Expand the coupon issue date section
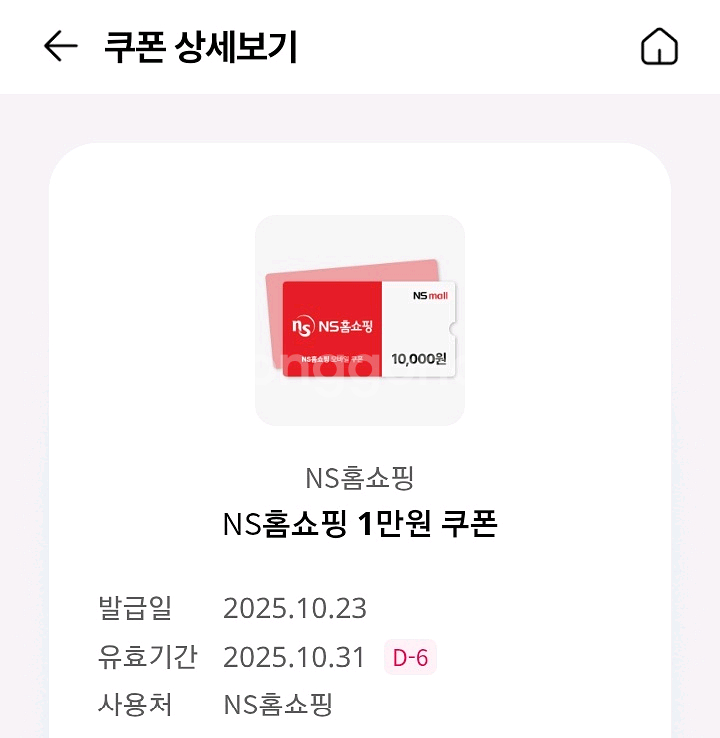This screenshot has width=720, height=738. tap(134, 607)
